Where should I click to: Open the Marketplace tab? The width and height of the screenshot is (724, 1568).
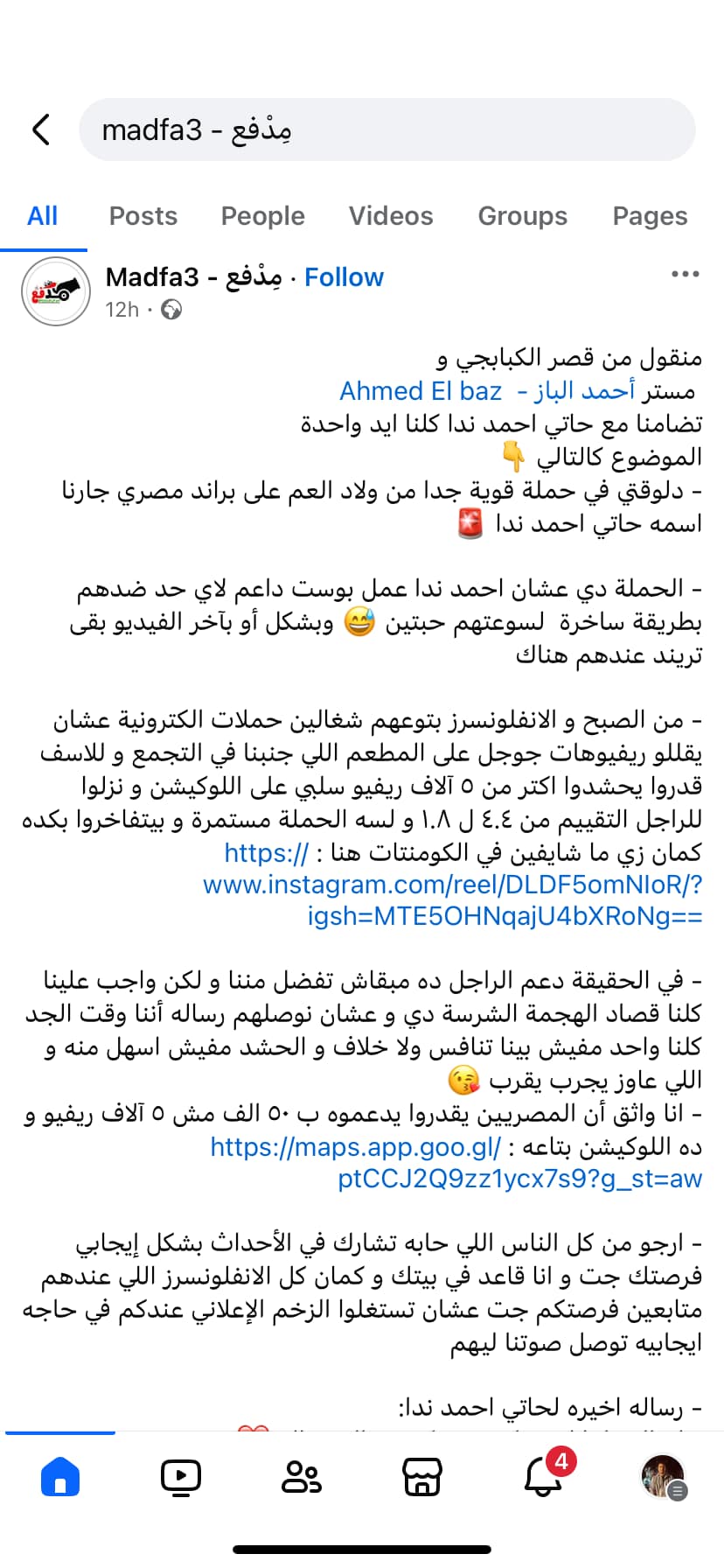tap(422, 1477)
